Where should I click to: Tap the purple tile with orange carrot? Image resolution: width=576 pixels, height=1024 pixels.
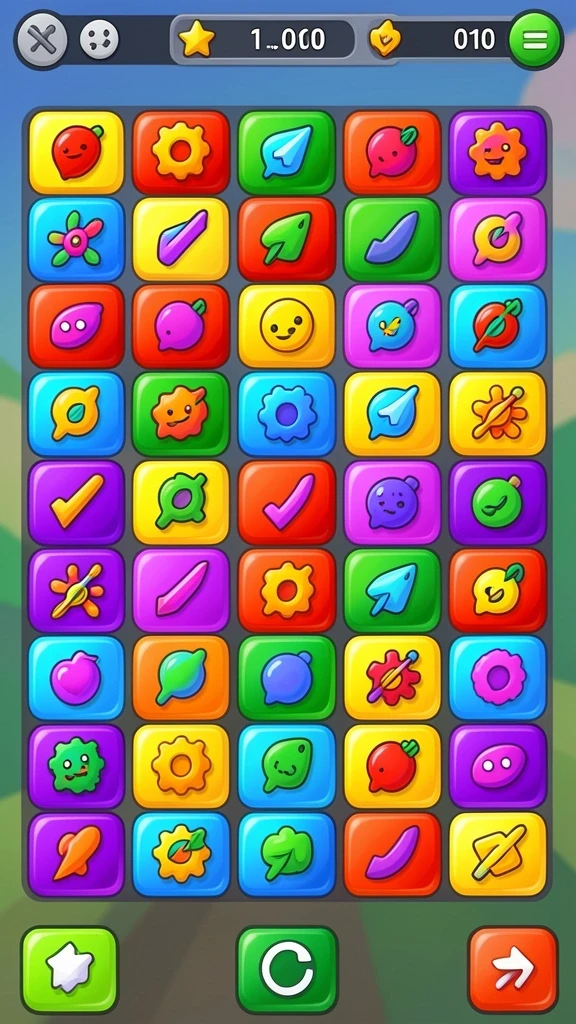[x=76, y=854]
